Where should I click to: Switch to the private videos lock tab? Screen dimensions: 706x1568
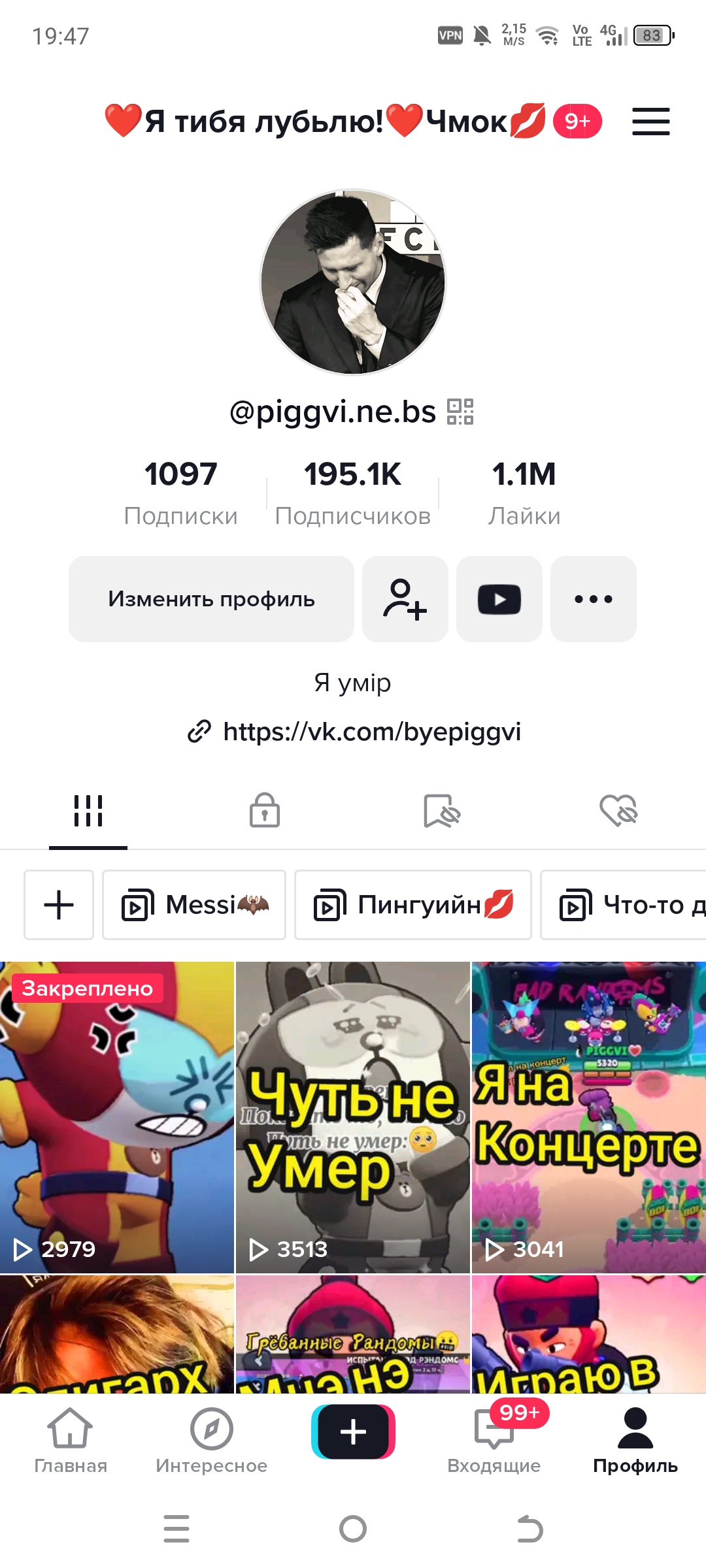click(264, 811)
